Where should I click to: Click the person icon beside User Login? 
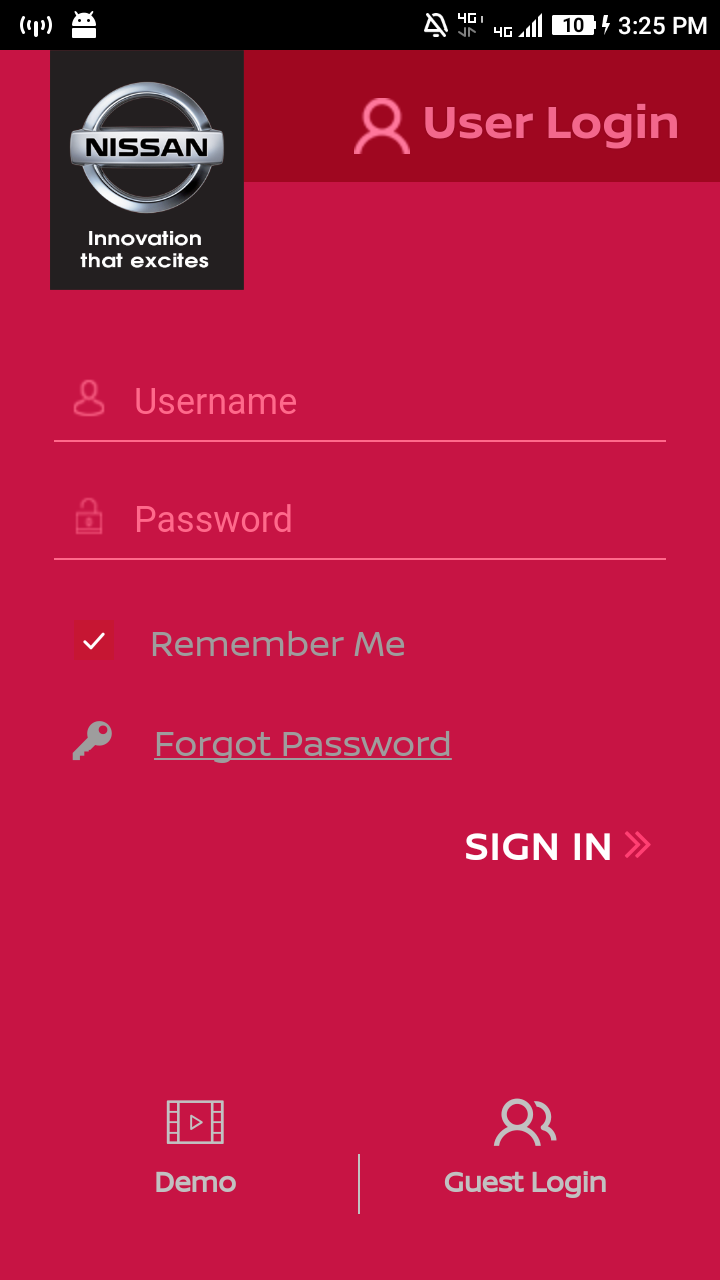381,123
